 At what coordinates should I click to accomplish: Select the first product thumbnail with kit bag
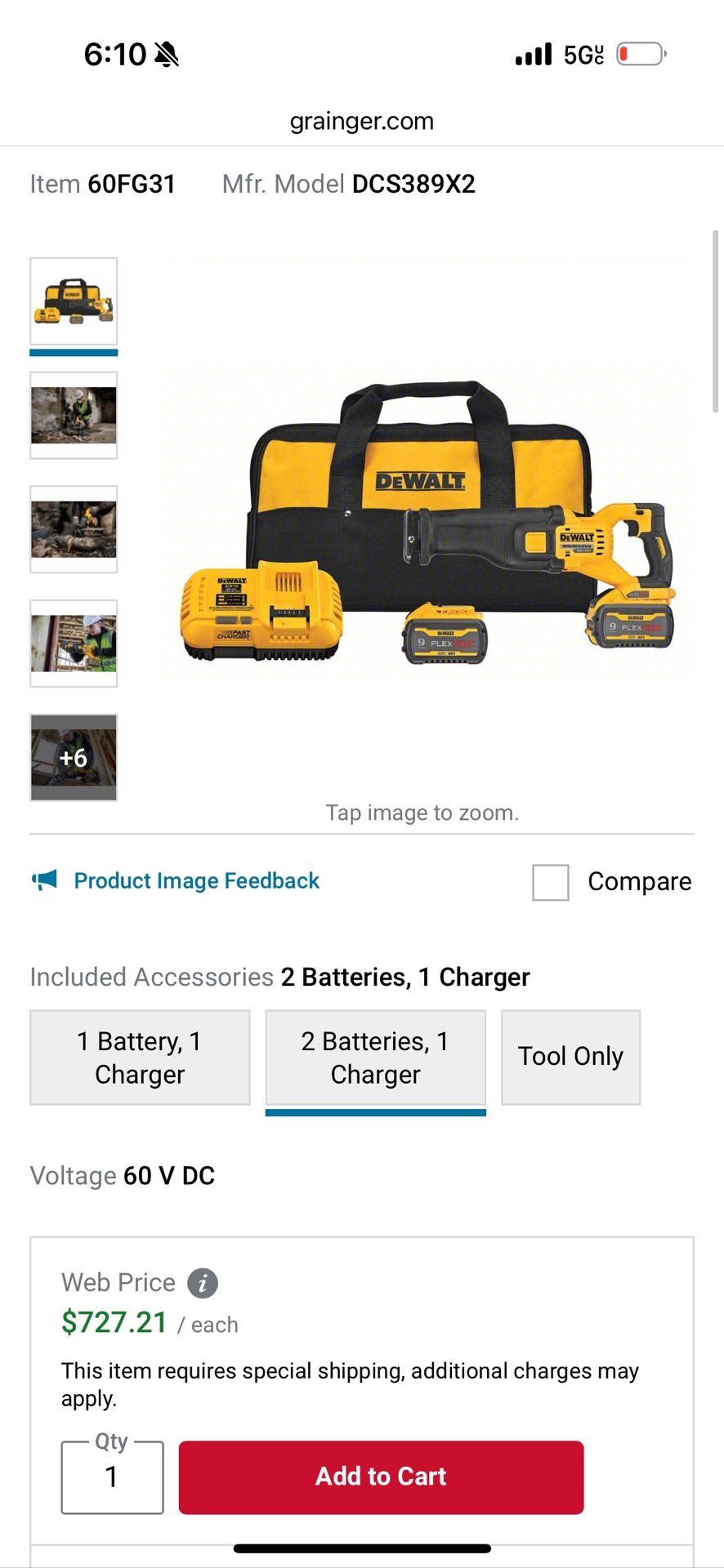click(x=74, y=301)
